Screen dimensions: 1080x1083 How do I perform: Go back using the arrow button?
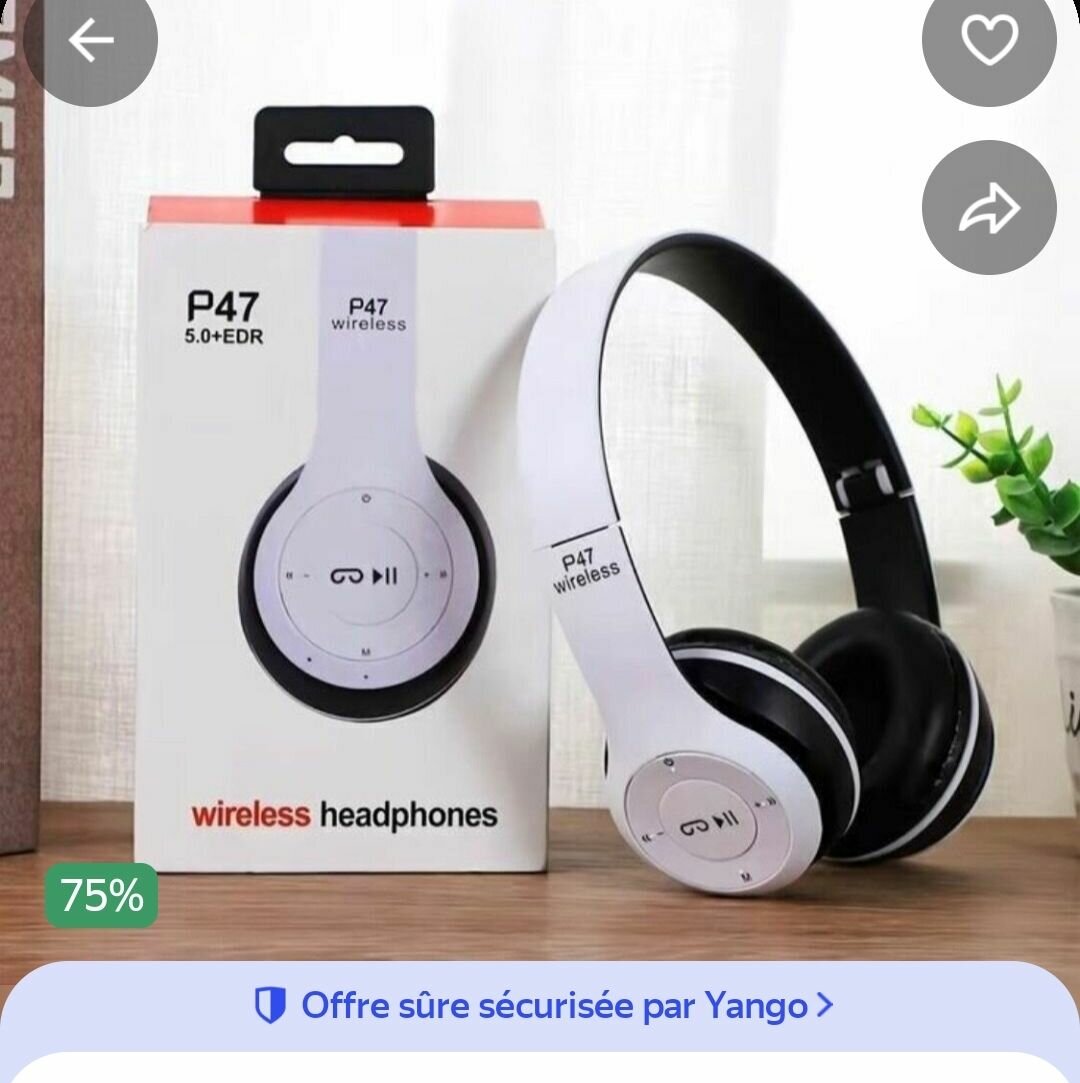90,41
